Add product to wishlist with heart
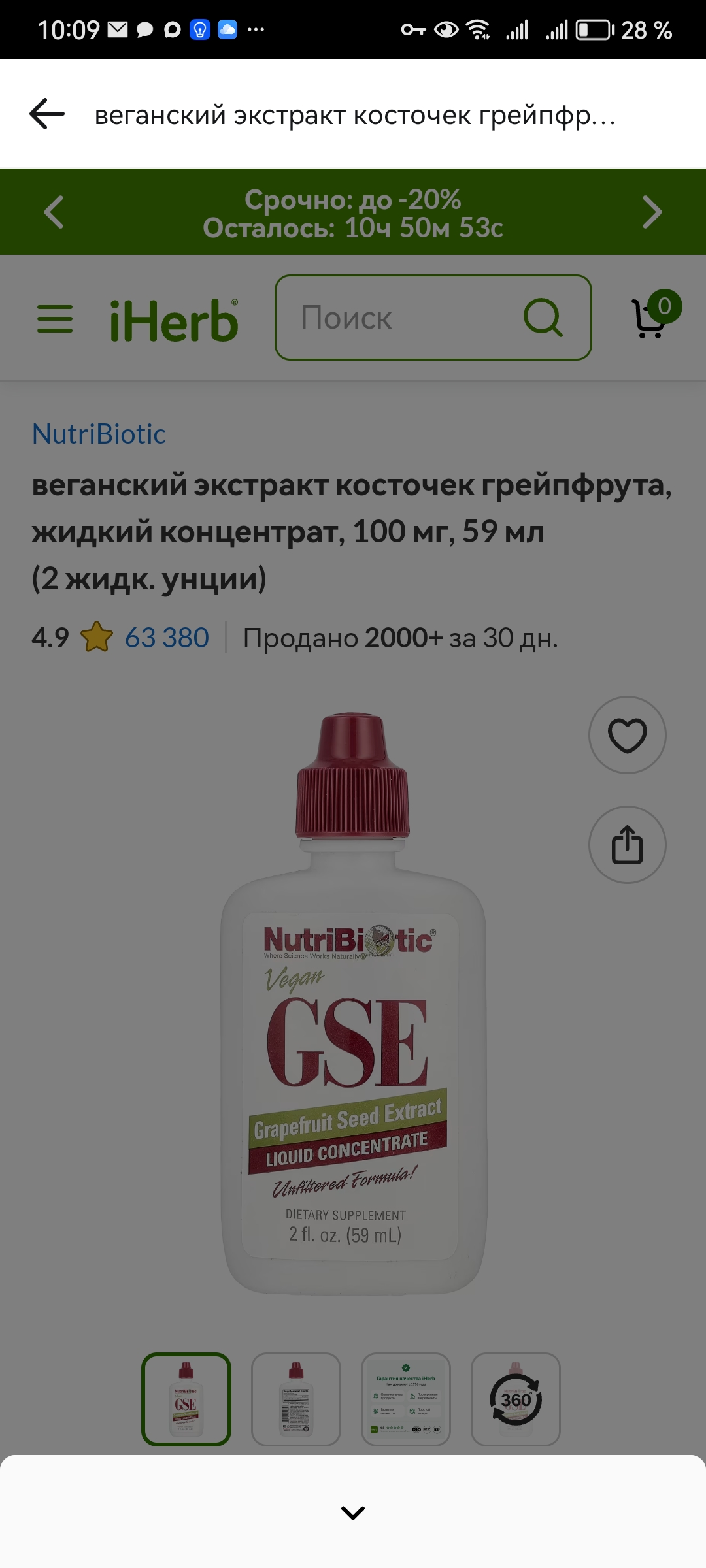This screenshot has height=1568, width=706. [x=627, y=736]
